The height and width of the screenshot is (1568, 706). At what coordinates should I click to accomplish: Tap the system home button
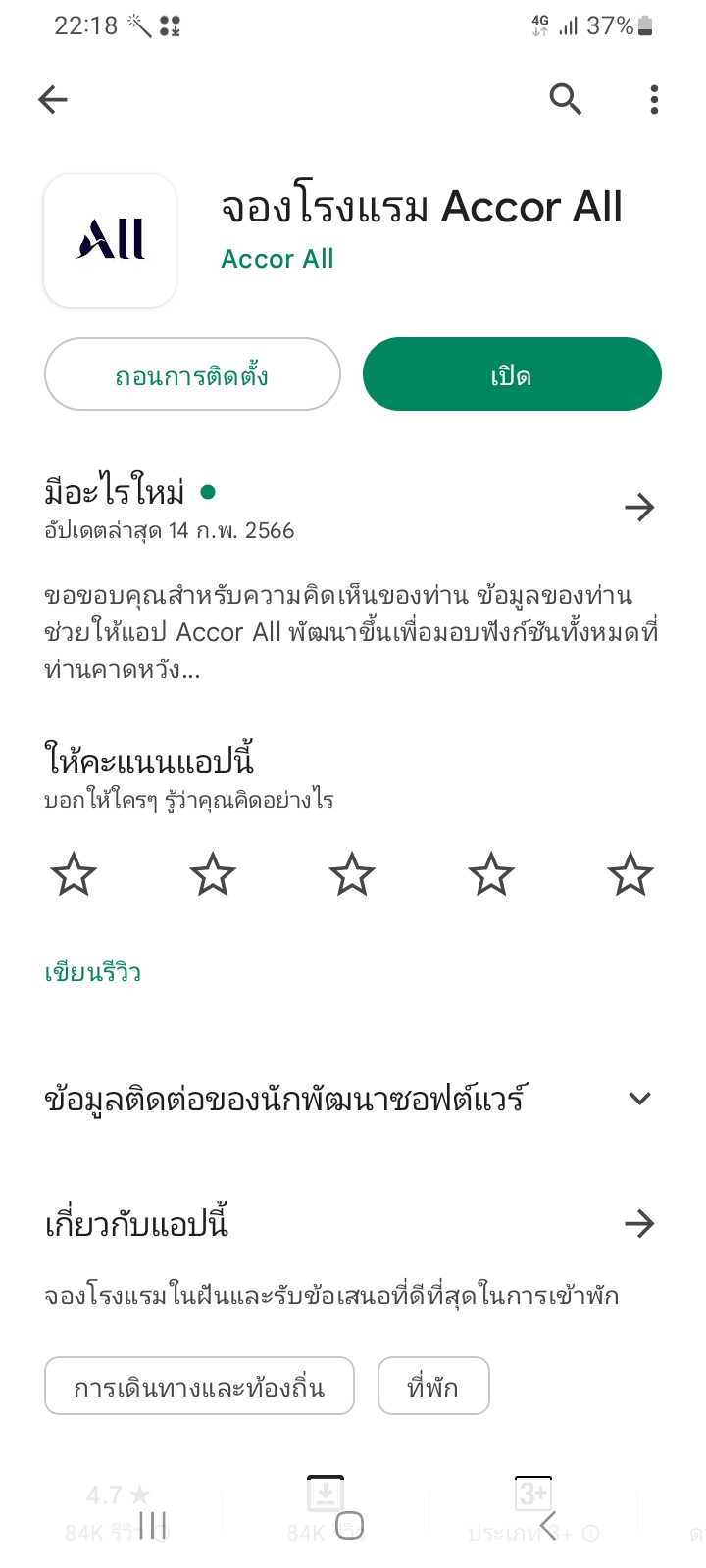click(350, 1526)
